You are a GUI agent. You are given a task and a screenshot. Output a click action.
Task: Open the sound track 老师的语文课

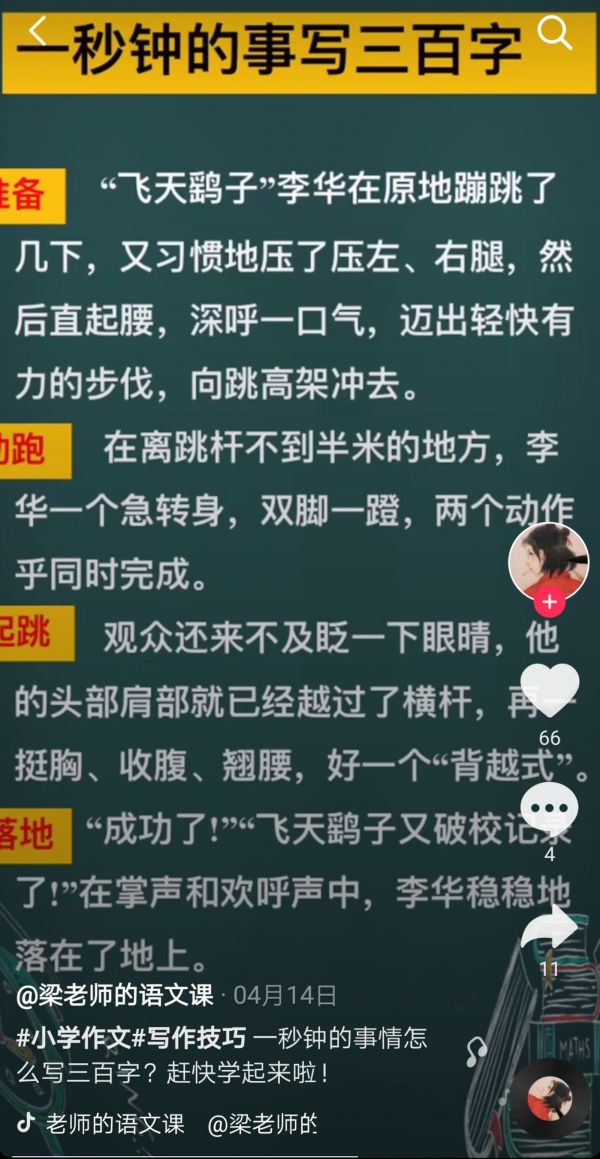tap(115, 1123)
